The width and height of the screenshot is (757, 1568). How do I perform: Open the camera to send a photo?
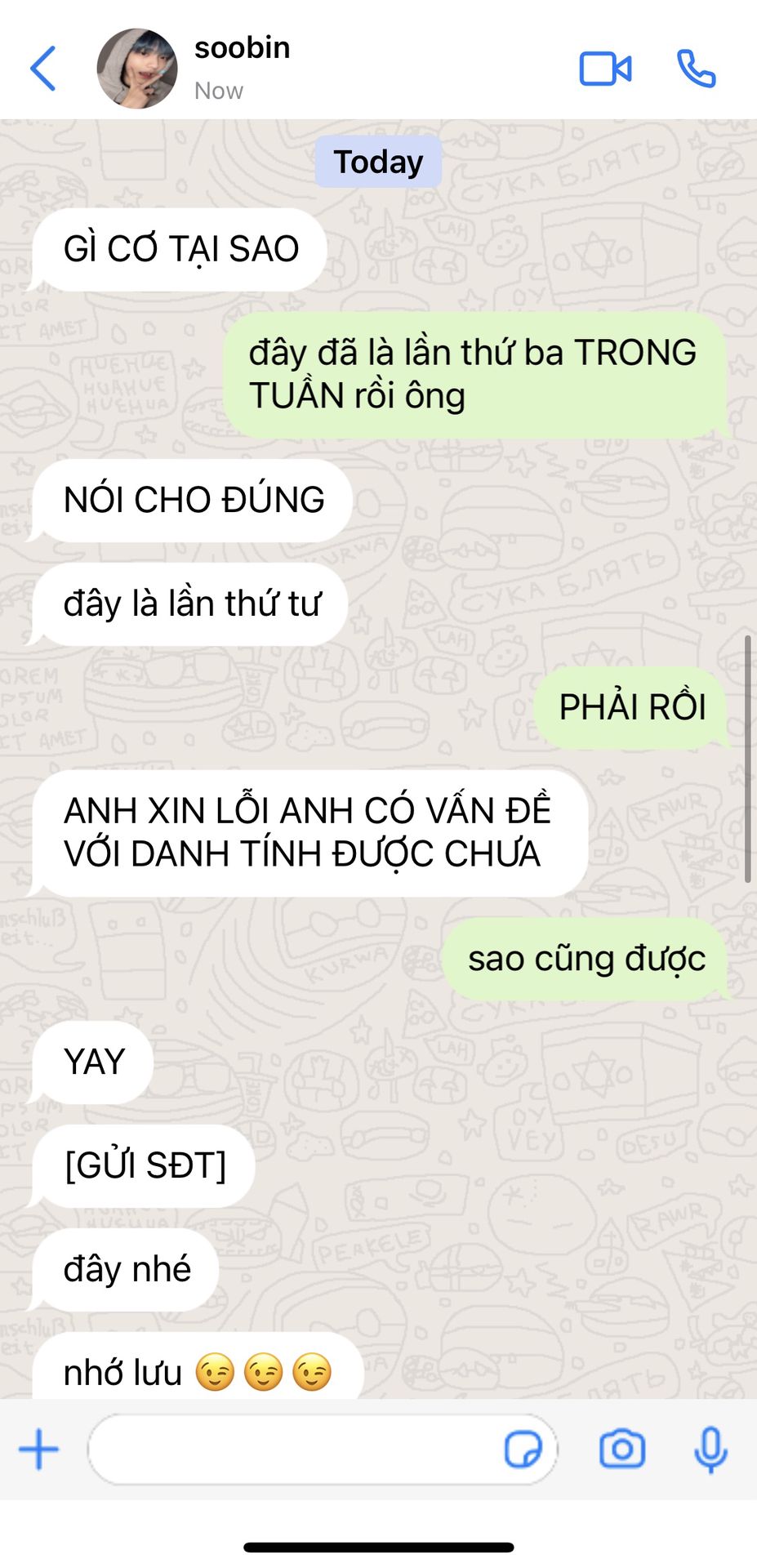tap(622, 1450)
